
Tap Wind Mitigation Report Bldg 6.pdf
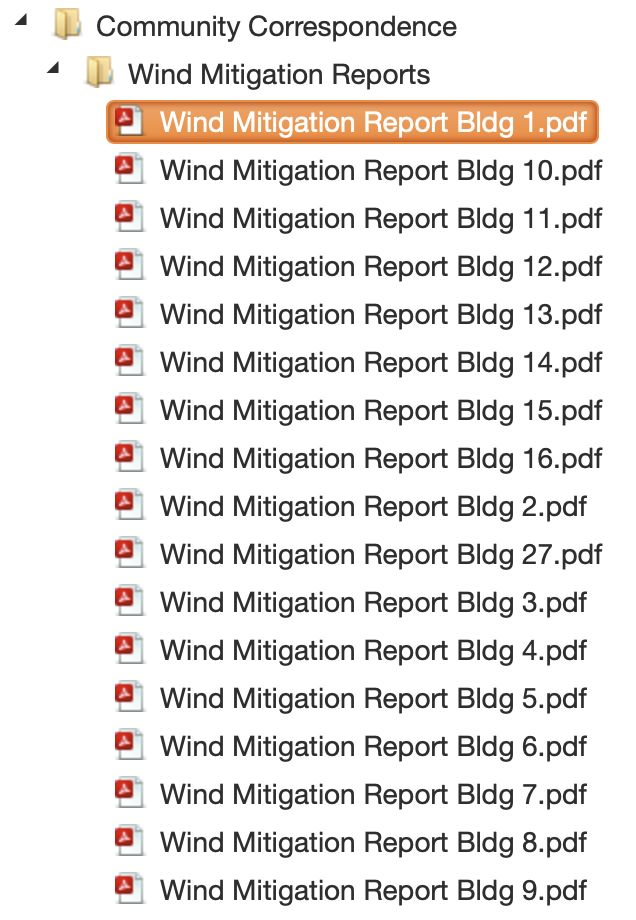coord(373,746)
